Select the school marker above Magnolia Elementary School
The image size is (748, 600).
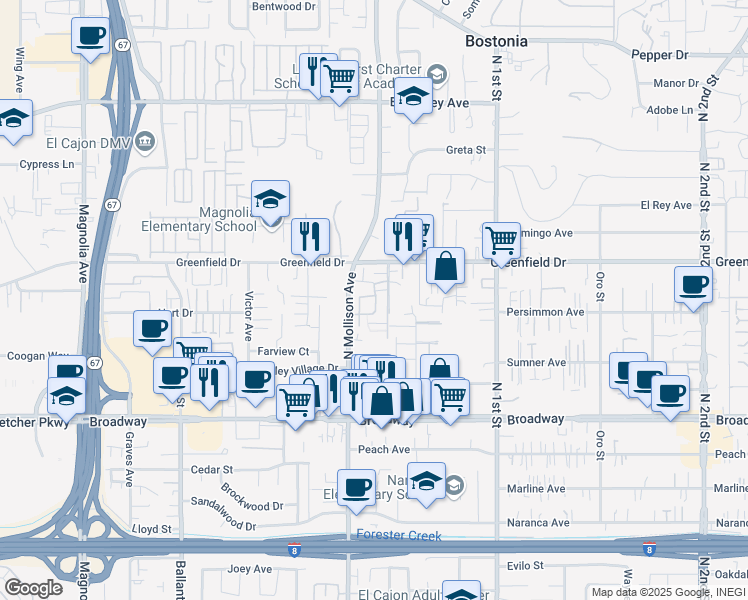tap(270, 201)
